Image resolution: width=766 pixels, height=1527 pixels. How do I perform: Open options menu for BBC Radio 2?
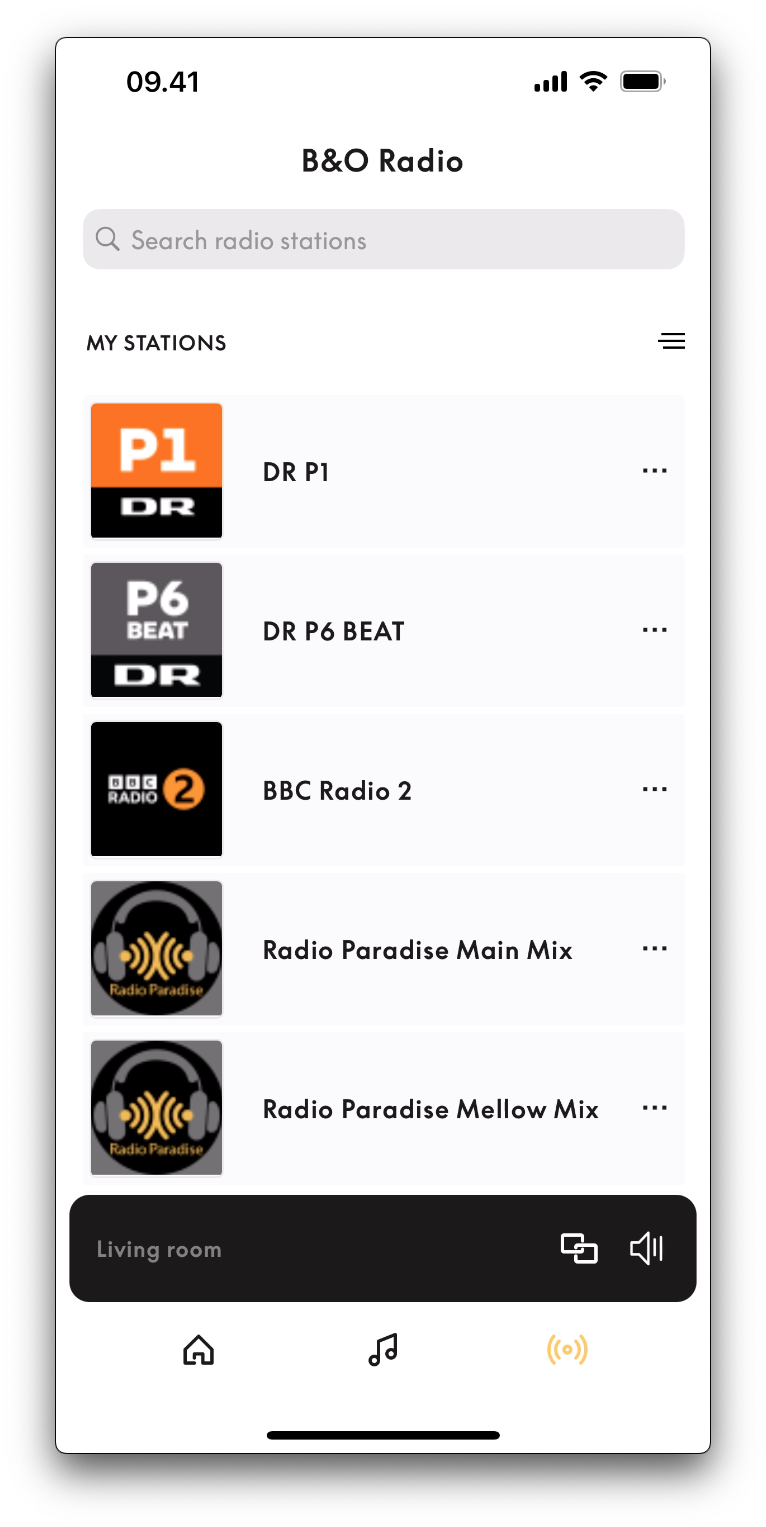click(654, 789)
